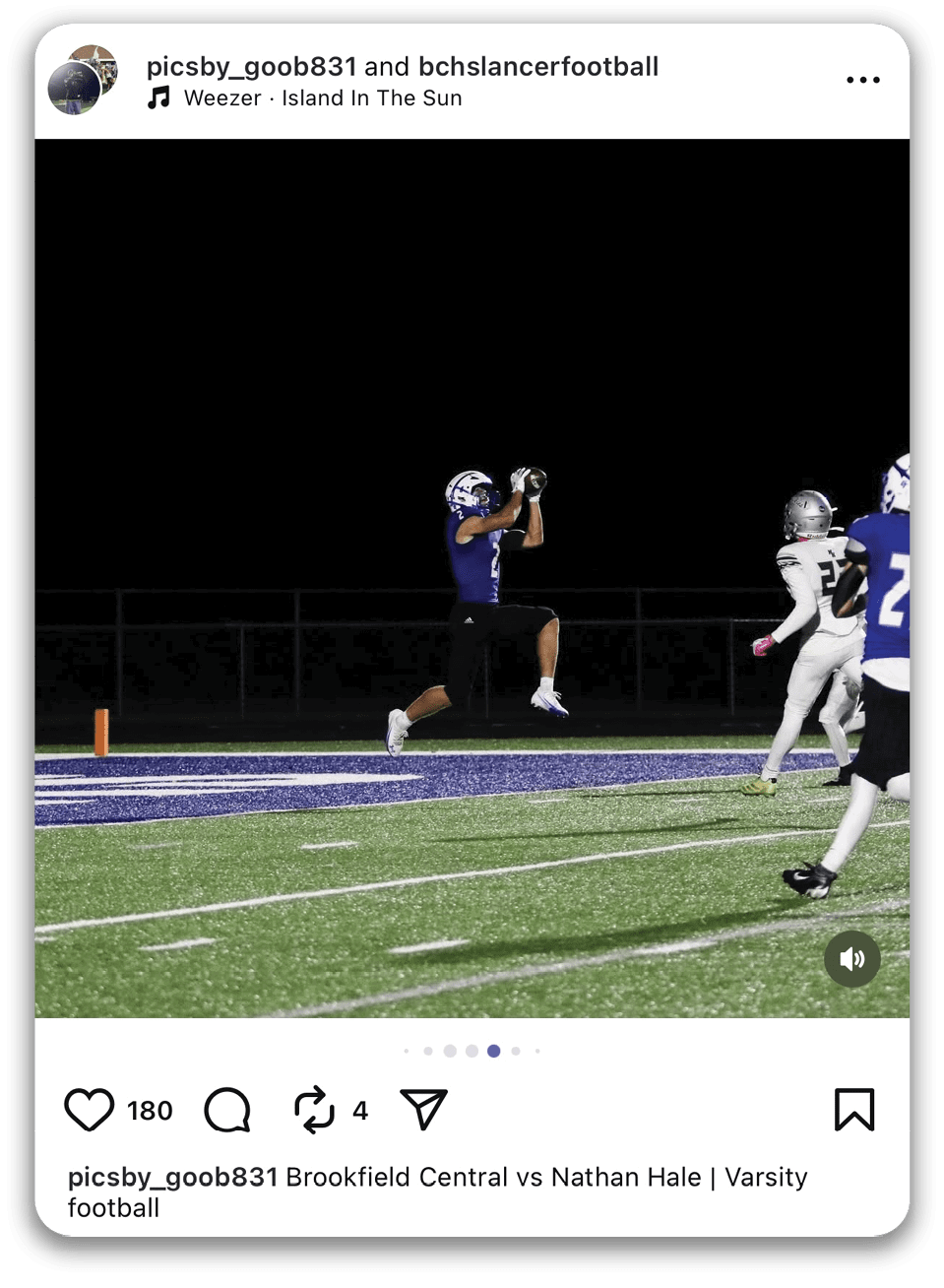Open the comments bubble
Viewport: 944px width, 1288px height.
[x=227, y=1110]
